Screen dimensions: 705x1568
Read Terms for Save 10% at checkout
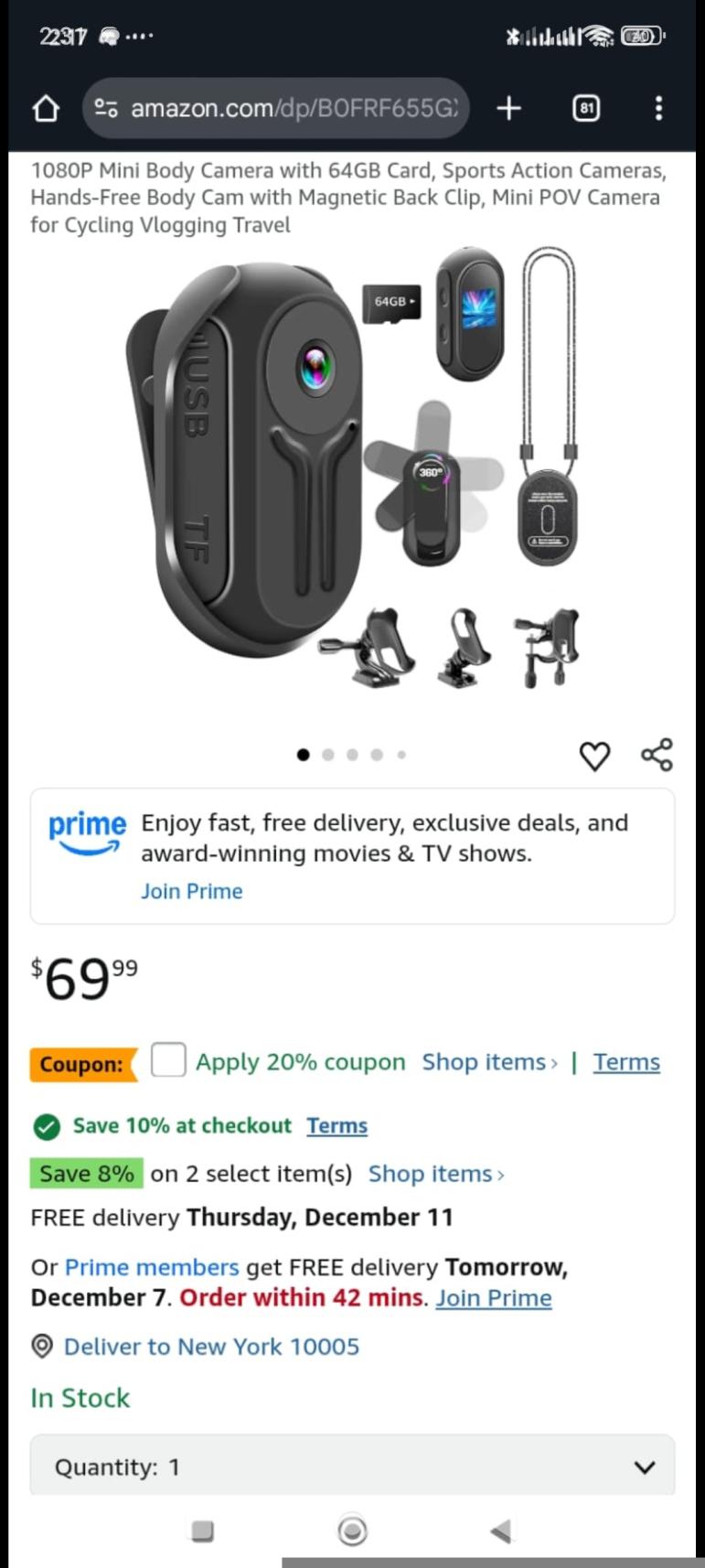[336, 1126]
